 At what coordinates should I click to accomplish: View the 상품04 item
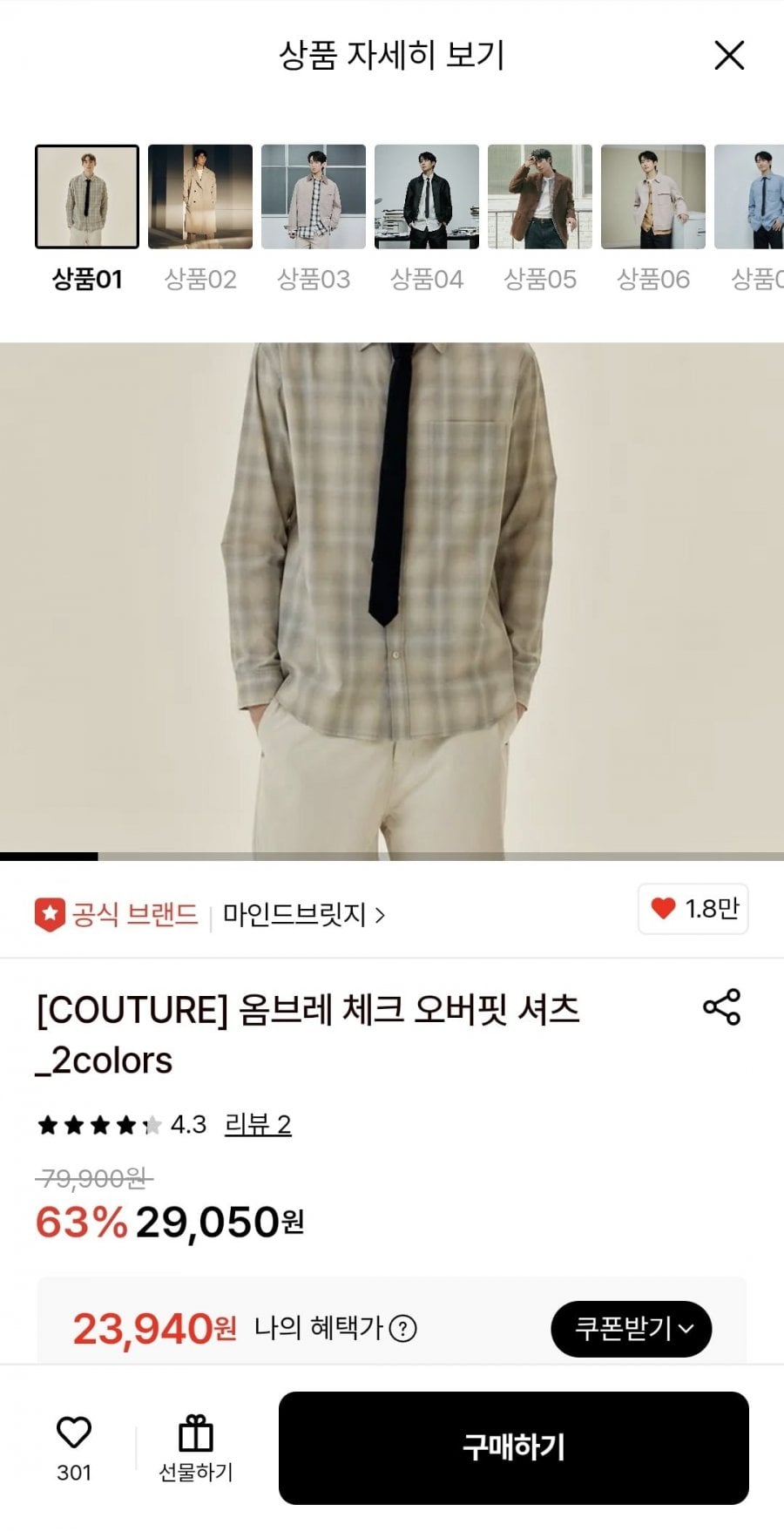coord(427,197)
